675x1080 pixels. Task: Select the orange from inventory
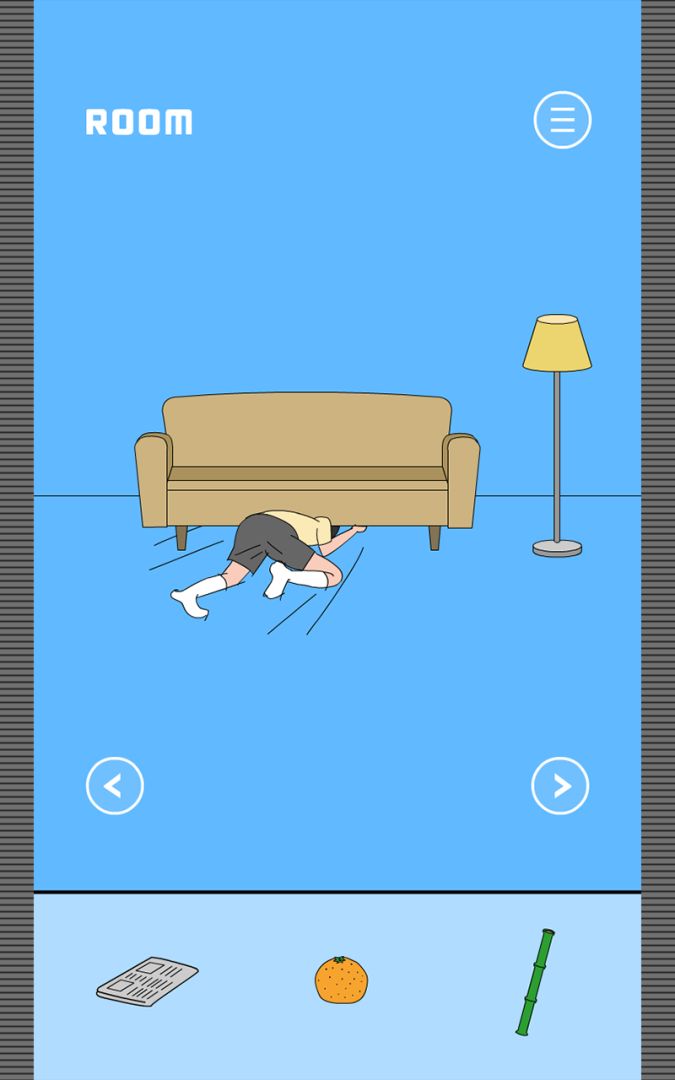(341, 980)
